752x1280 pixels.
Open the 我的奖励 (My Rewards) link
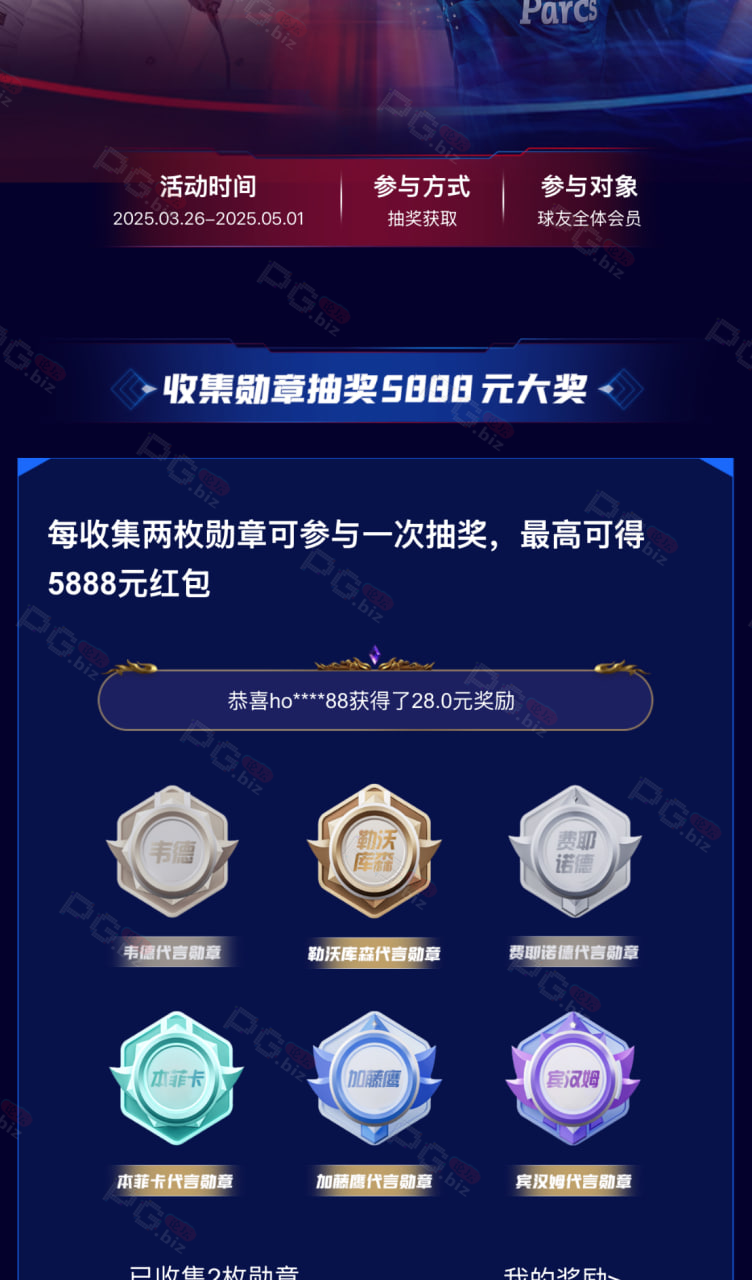tap(562, 1273)
